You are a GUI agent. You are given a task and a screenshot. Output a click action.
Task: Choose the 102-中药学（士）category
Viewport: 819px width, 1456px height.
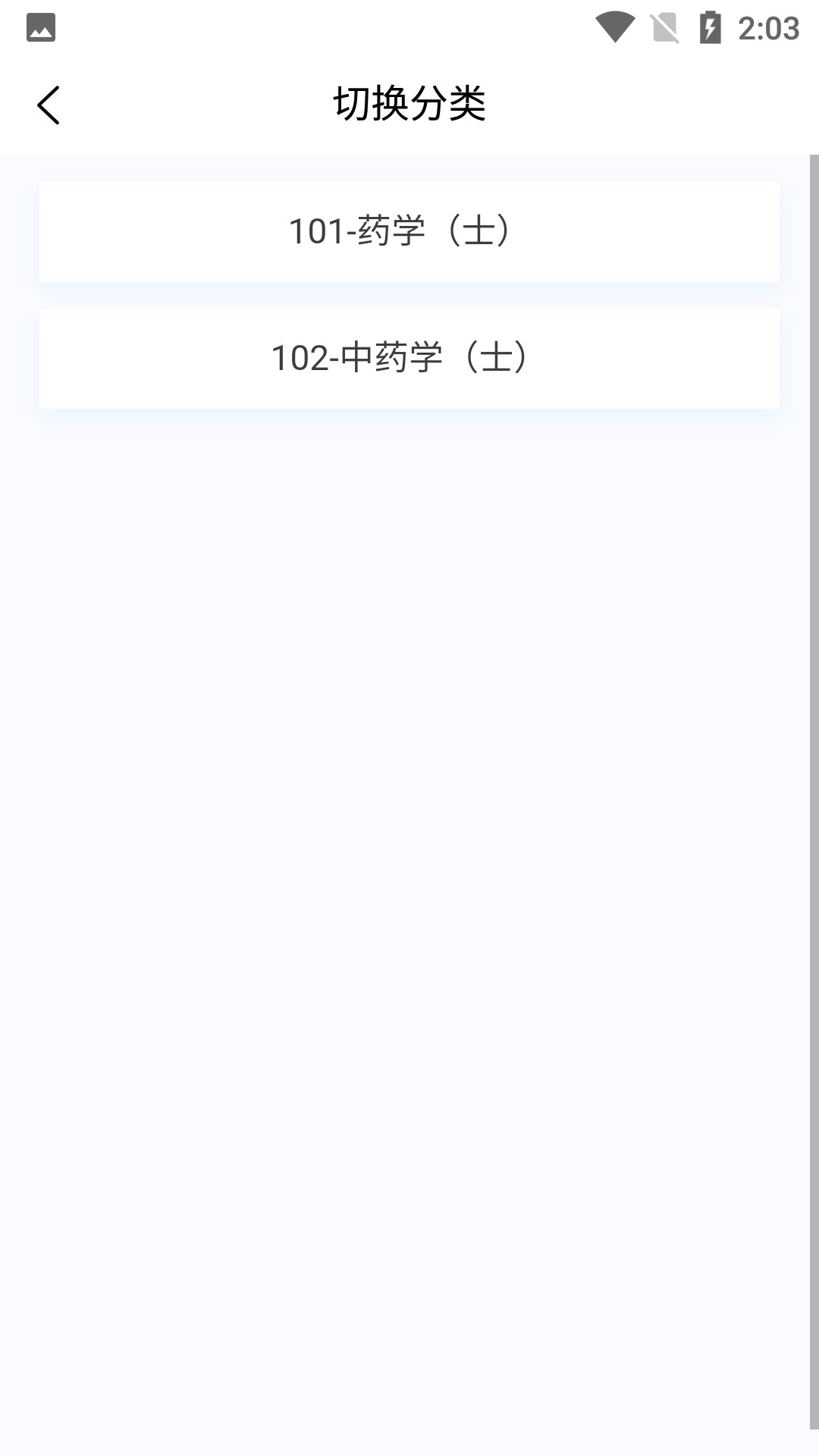coord(409,358)
